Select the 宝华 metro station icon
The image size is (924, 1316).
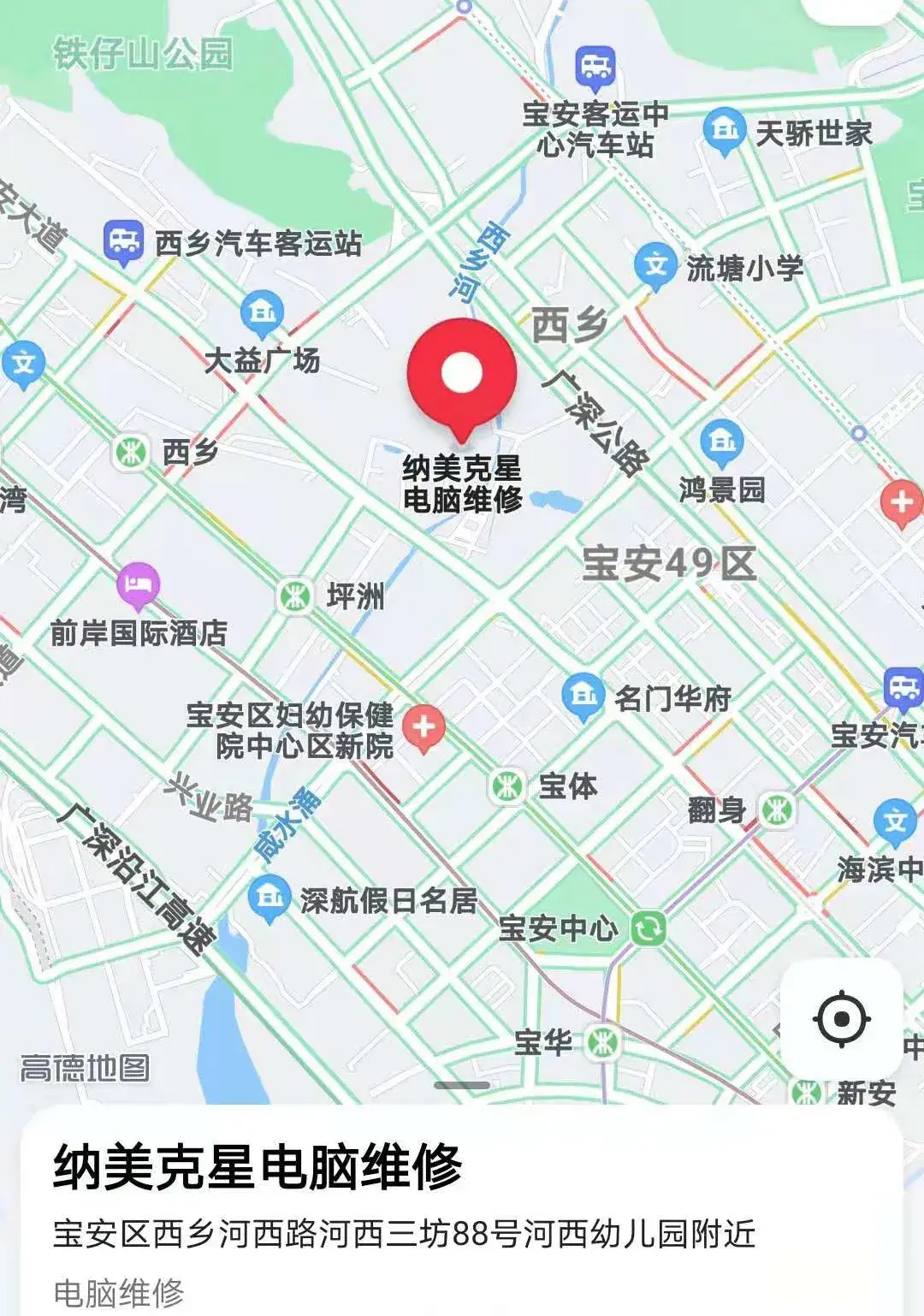(603, 1041)
